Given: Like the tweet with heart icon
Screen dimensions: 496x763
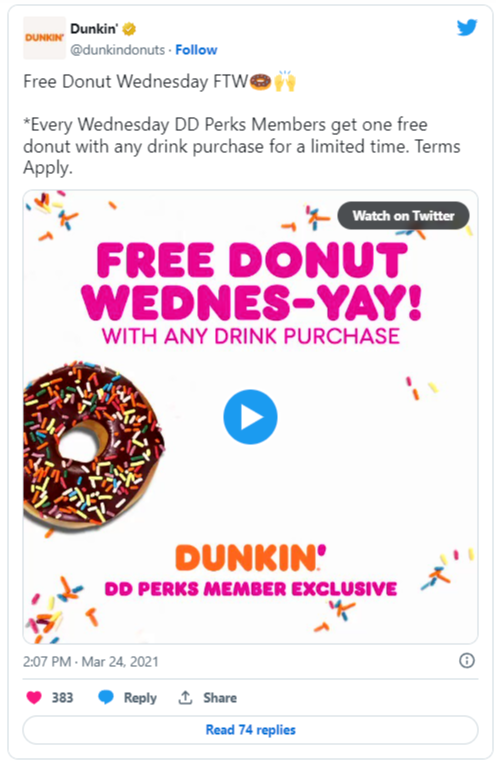Looking at the screenshot, I should pyautogui.click(x=34, y=697).
